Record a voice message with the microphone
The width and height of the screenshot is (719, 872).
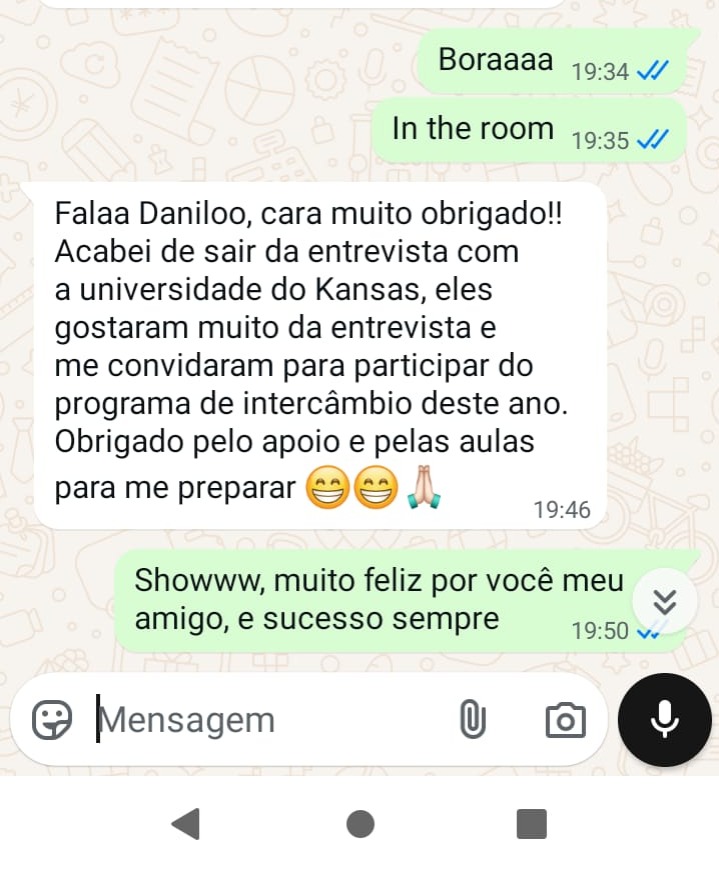[x=664, y=719]
